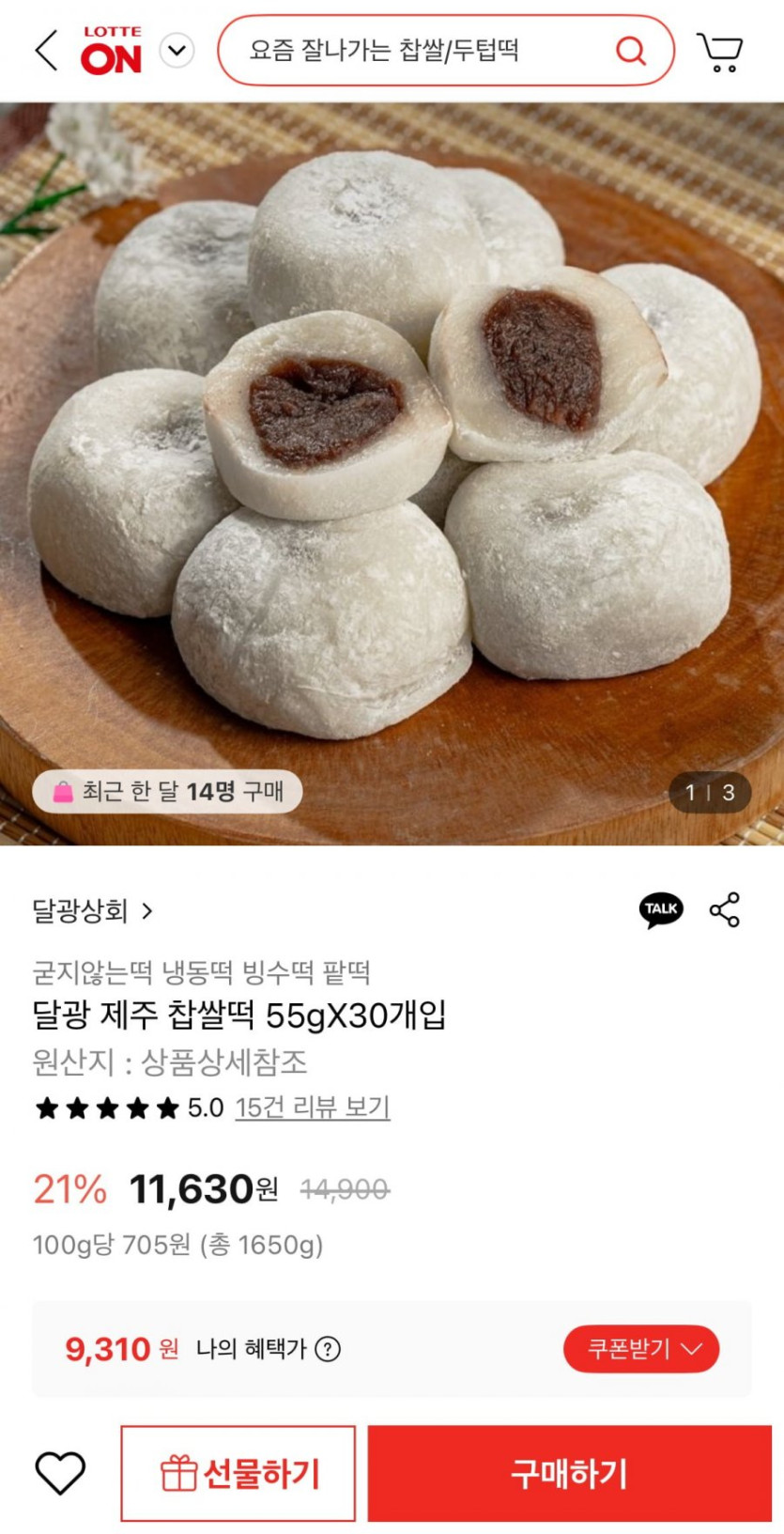Open 나의 혜택가 help info
This screenshot has width=784, height=1534.
(x=328, y=1349)
